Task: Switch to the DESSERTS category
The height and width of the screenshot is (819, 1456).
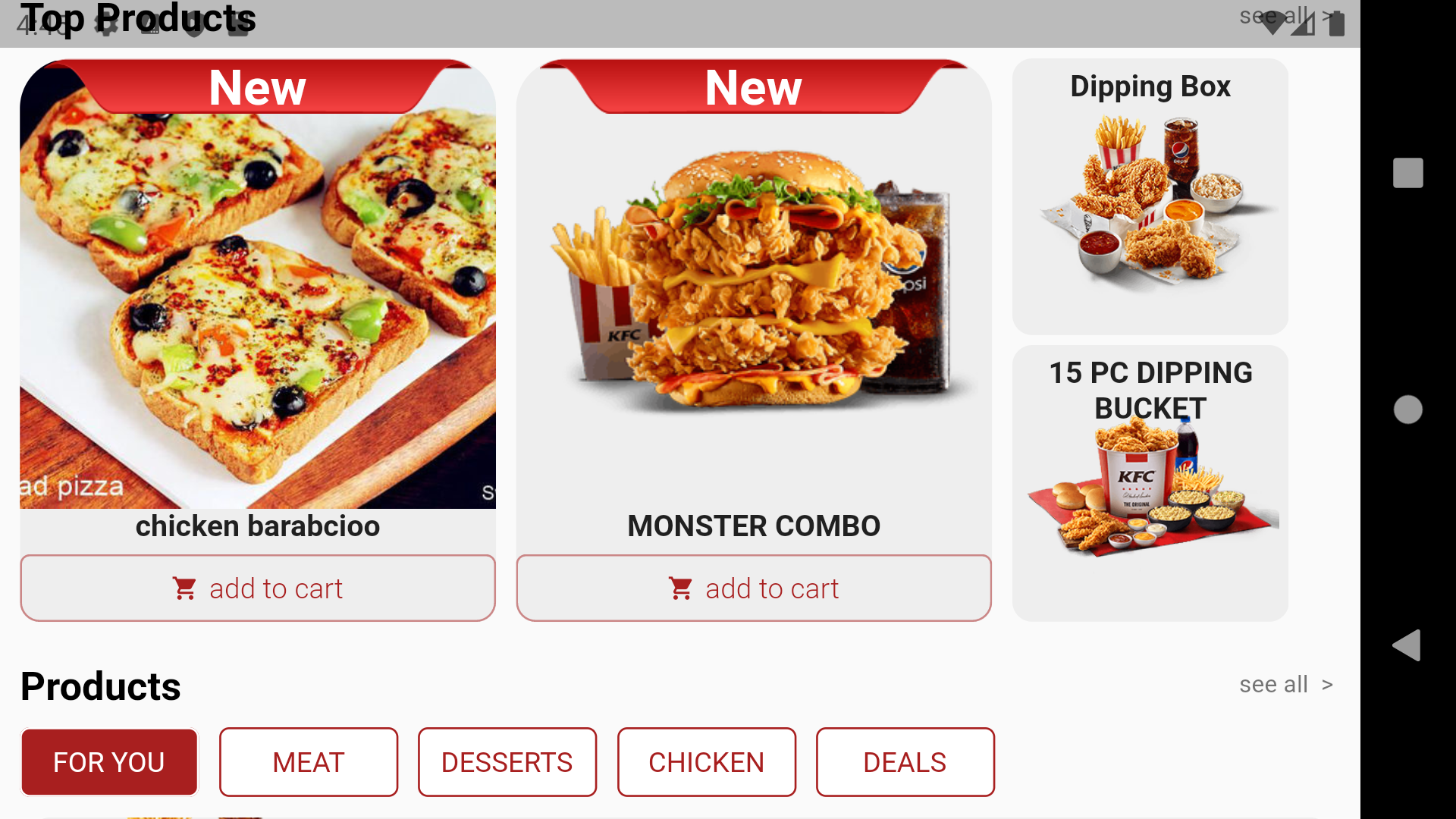Action: pos(507,762)
